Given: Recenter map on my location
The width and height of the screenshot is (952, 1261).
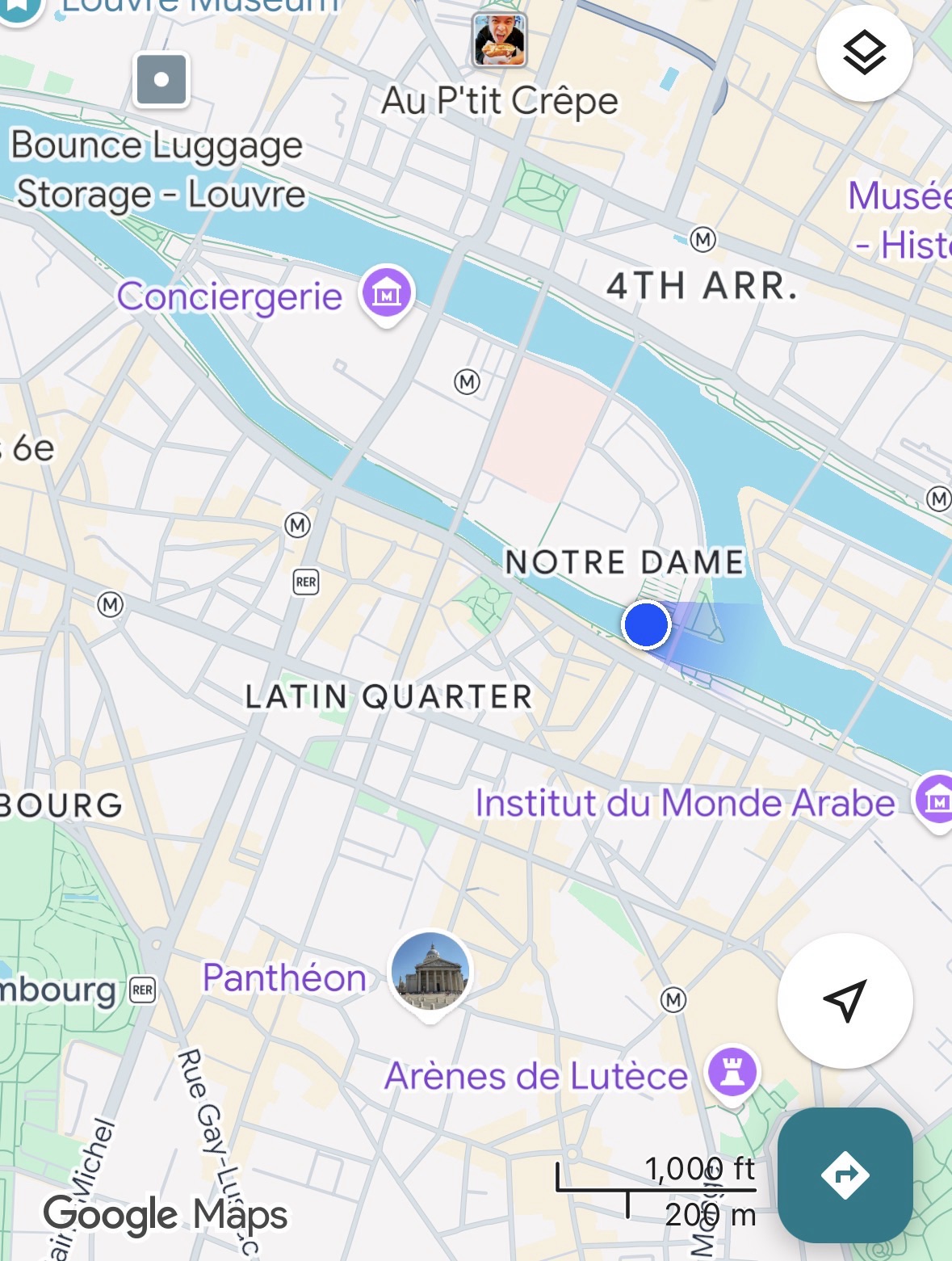Looking at the screenshot, I should (845, 1000).
